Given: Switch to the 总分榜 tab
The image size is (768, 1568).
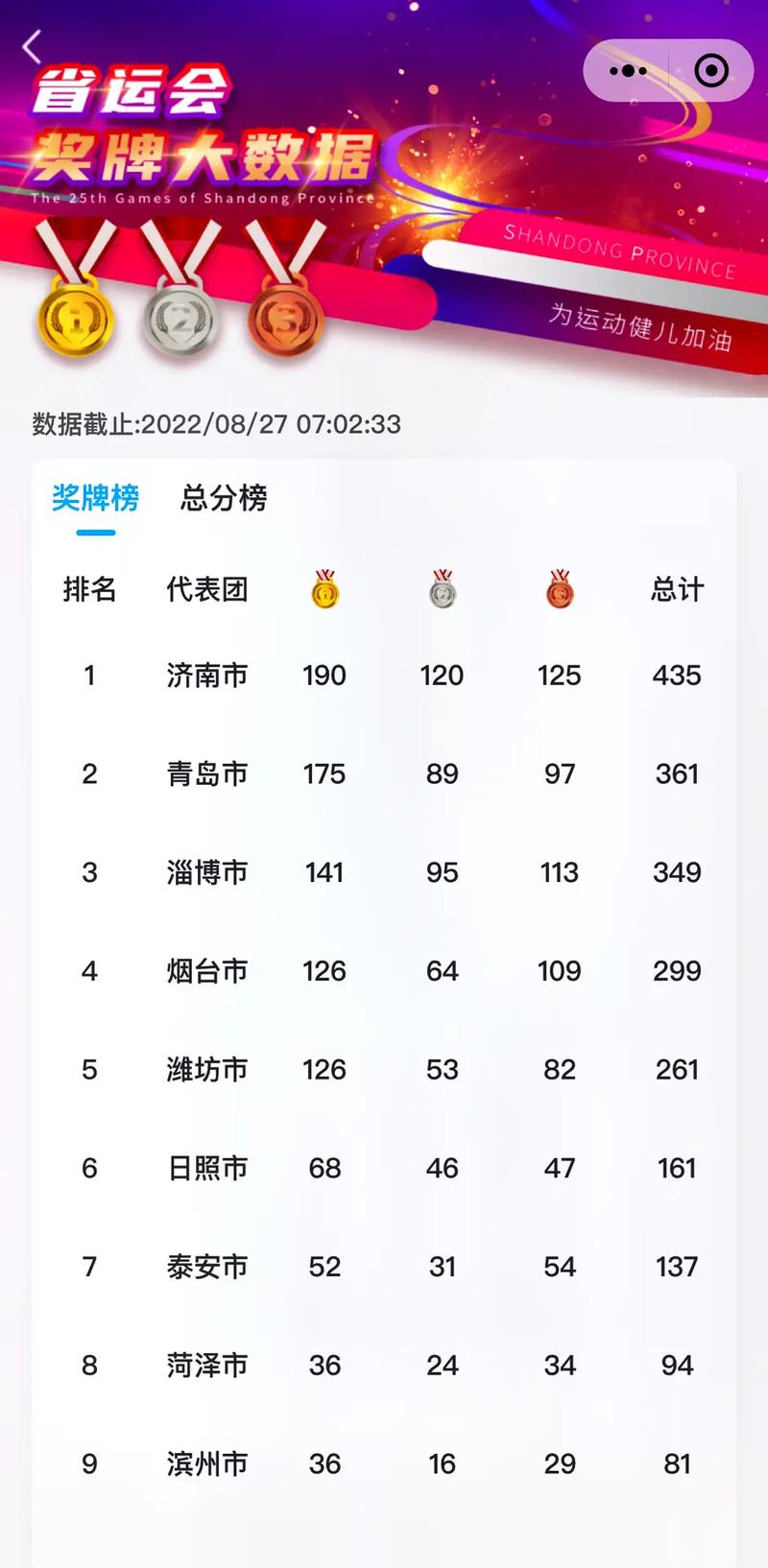Looking at the screenshot, I should 224,498.
